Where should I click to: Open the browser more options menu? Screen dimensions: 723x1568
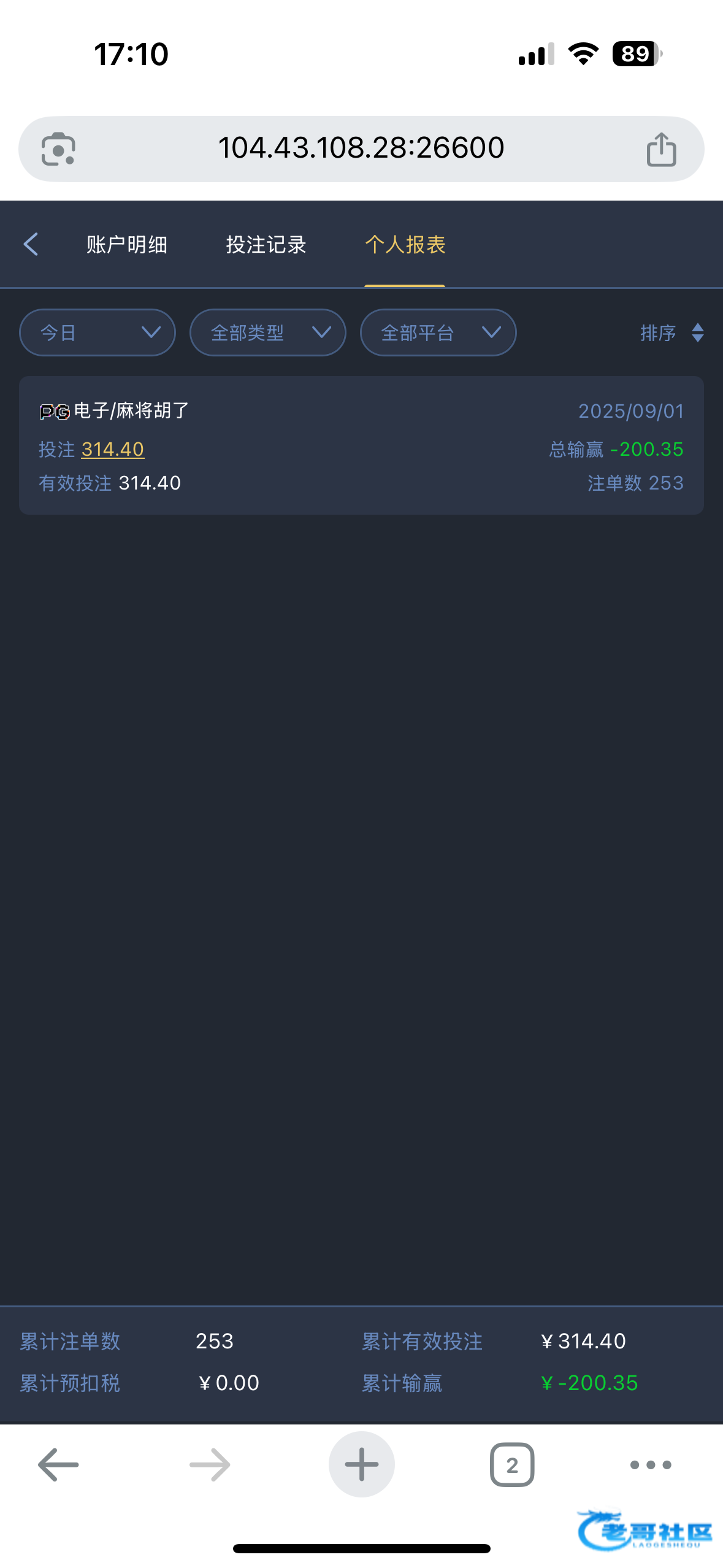651,1465
